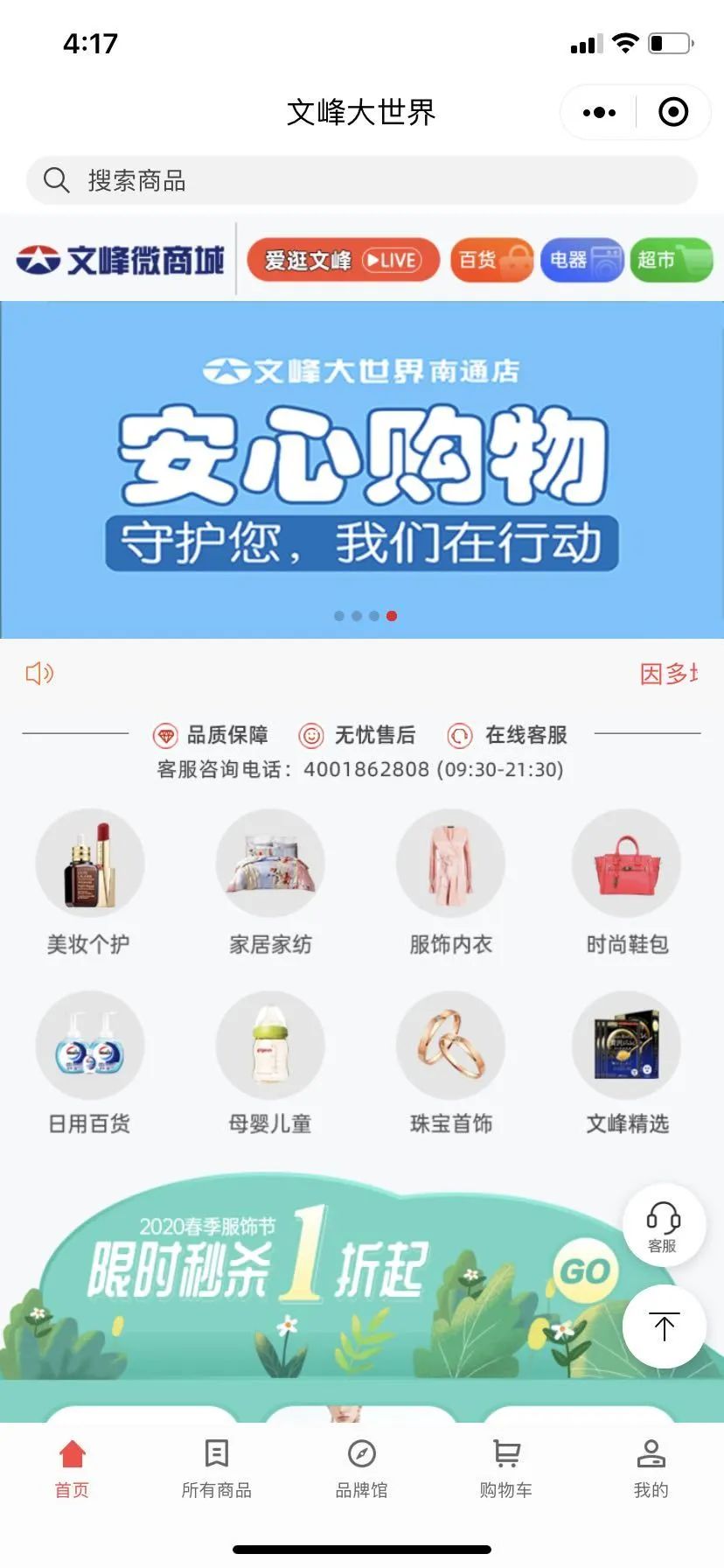This screenshot has width=724, height=1568.
Task: Open the 安心购物 banner
Action: pos(362,470)
